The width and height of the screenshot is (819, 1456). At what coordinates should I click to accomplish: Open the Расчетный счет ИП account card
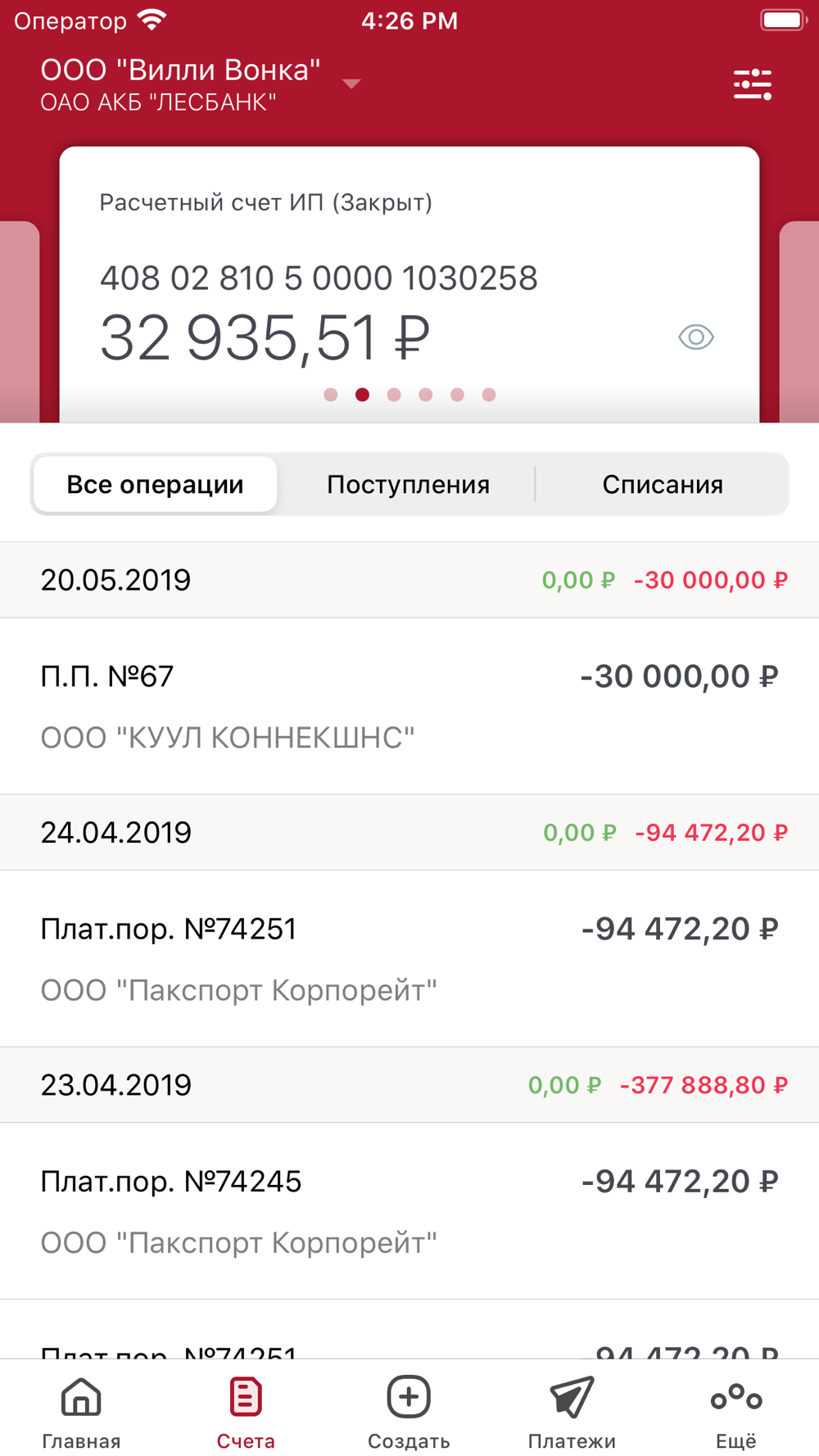click(x=409, y=284)
